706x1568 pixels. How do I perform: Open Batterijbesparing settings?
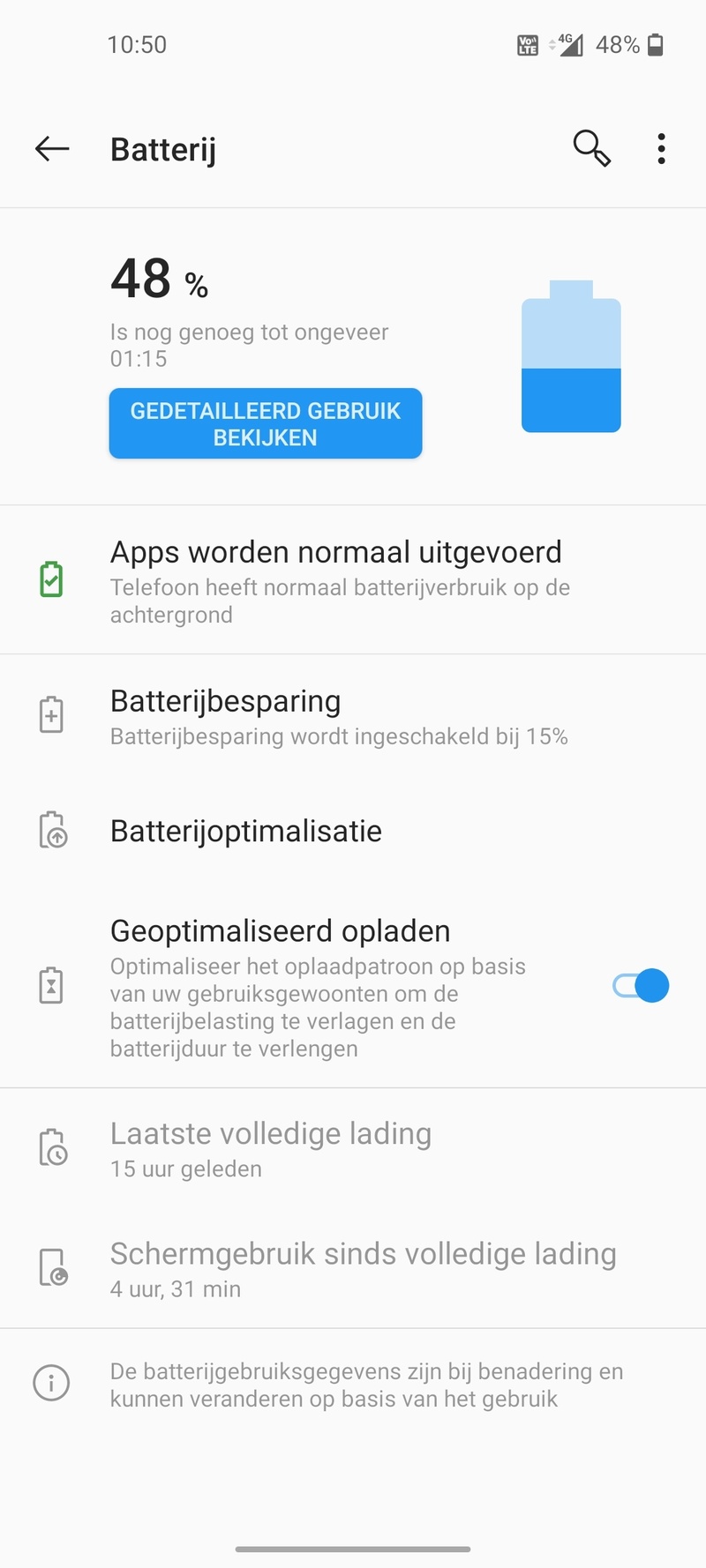tap(339, 716)
